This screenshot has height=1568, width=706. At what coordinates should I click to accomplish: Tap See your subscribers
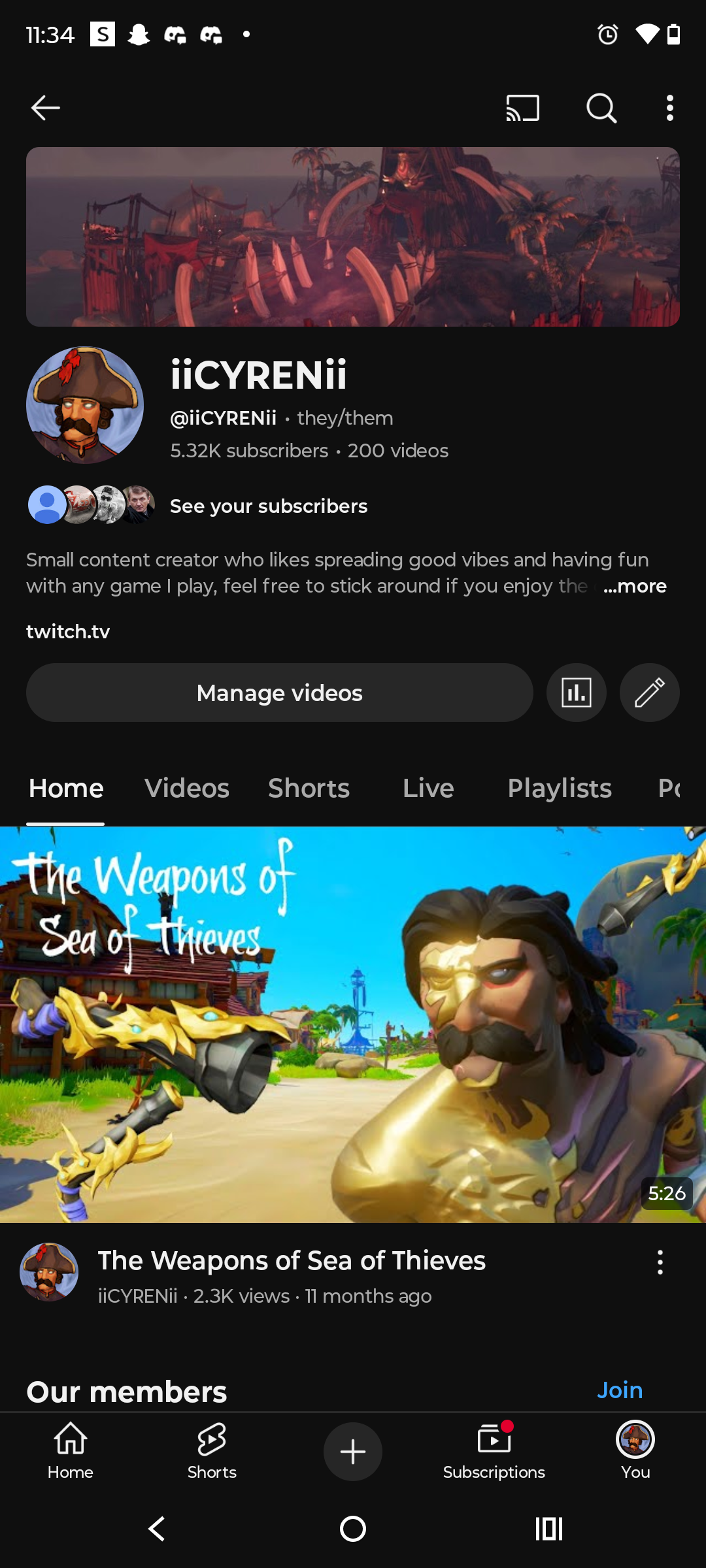pos(268,506)
